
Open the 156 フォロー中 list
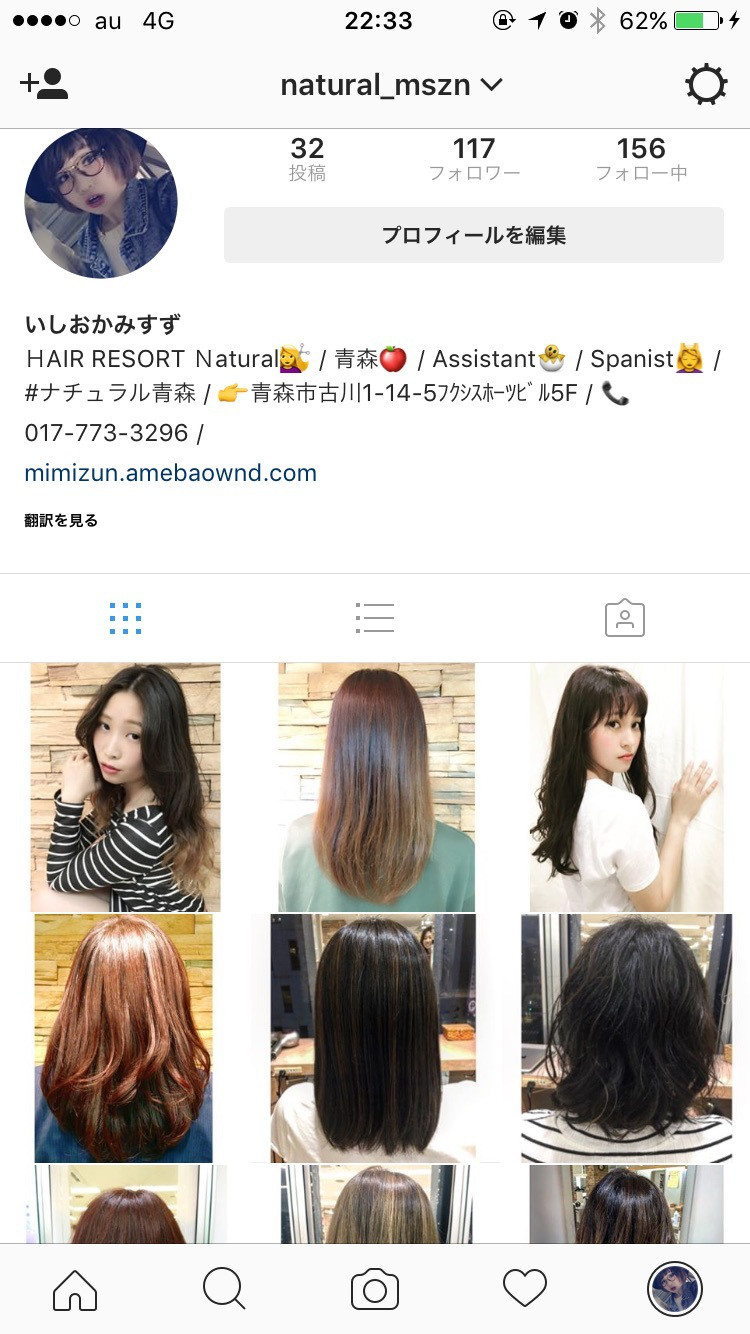tap(641, 160)
